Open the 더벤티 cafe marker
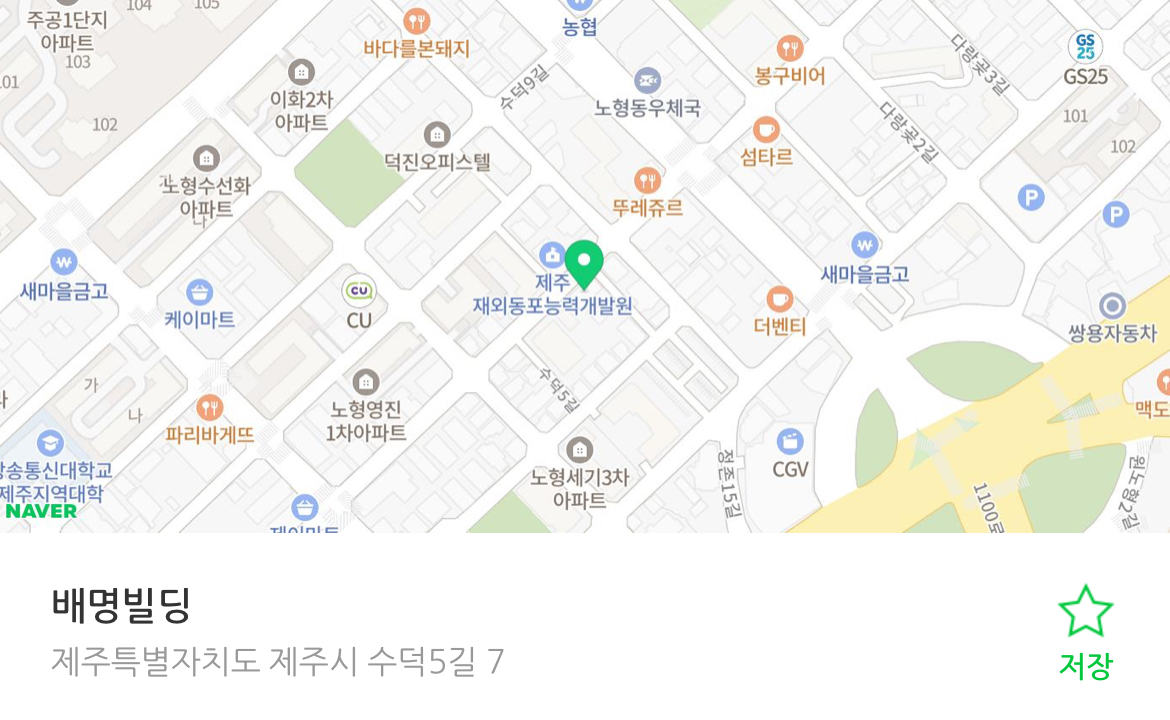 pyautogui.click(x=780, y=299)
